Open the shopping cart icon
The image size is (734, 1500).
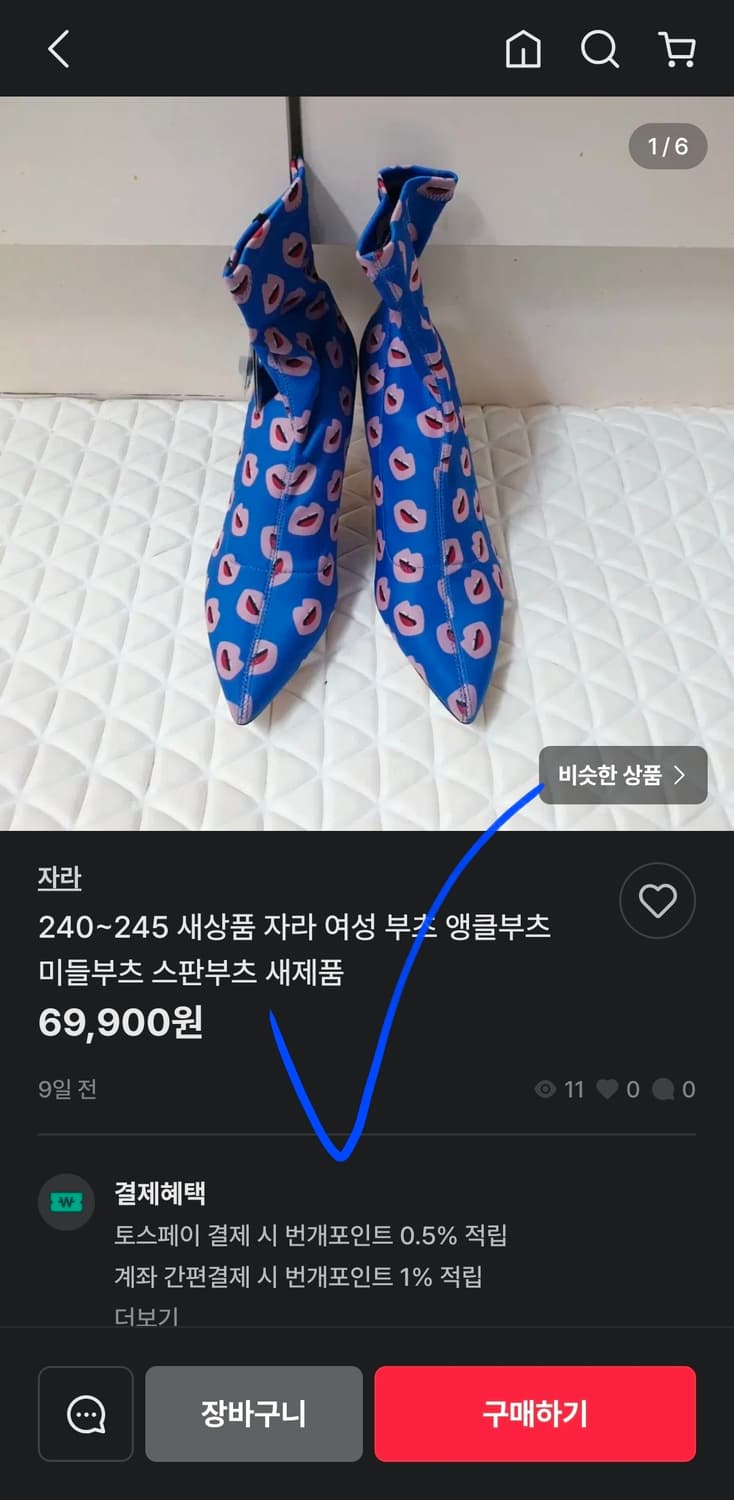coord(677,49)
